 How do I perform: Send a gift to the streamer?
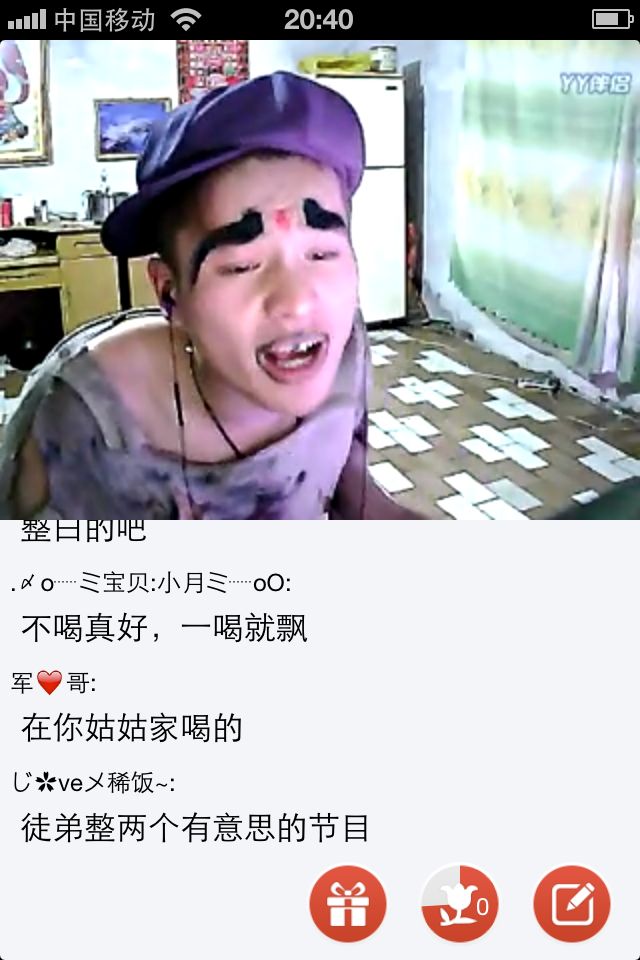(x=348, y=904)
